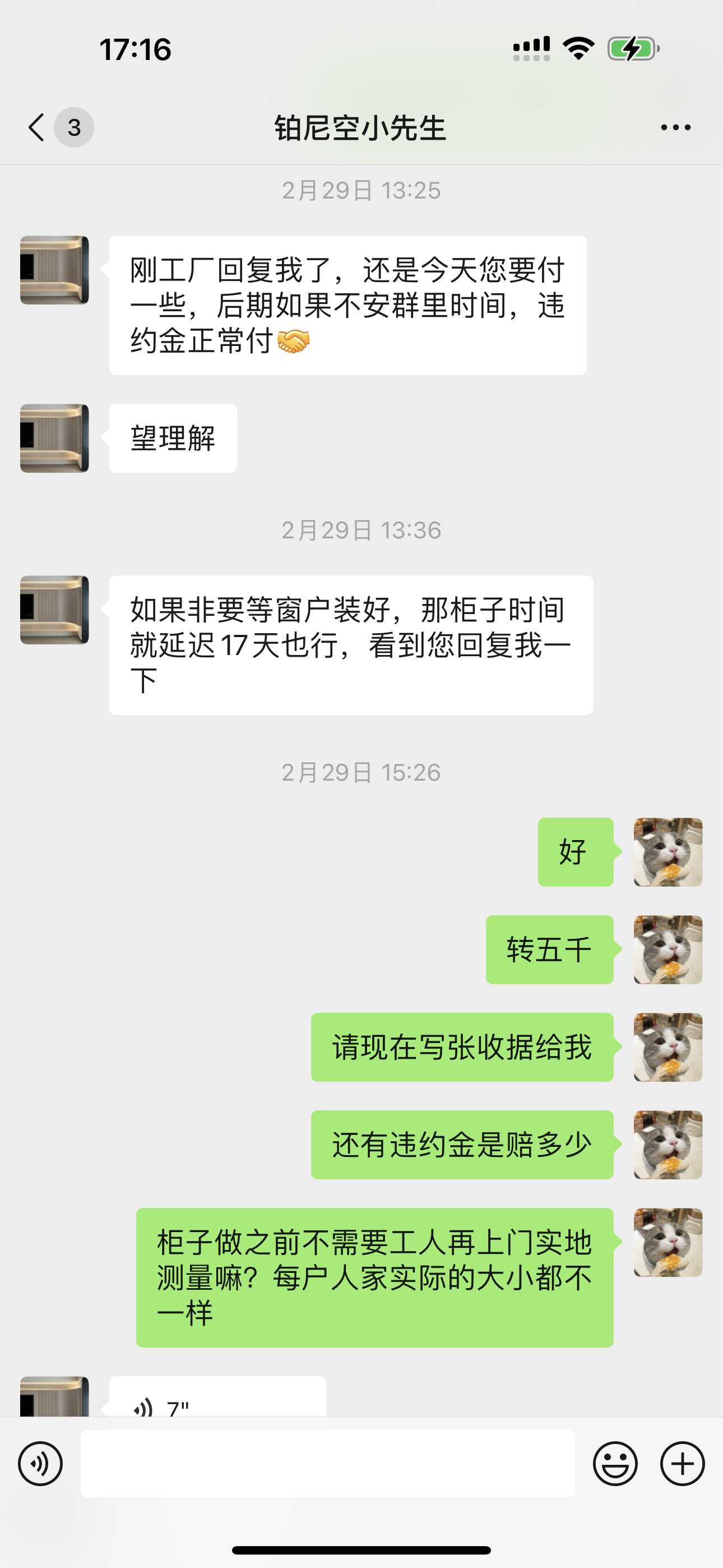Open the three-dot chat options menu
The width and height of the screenshot is (723, 1568).
[675, 128]
